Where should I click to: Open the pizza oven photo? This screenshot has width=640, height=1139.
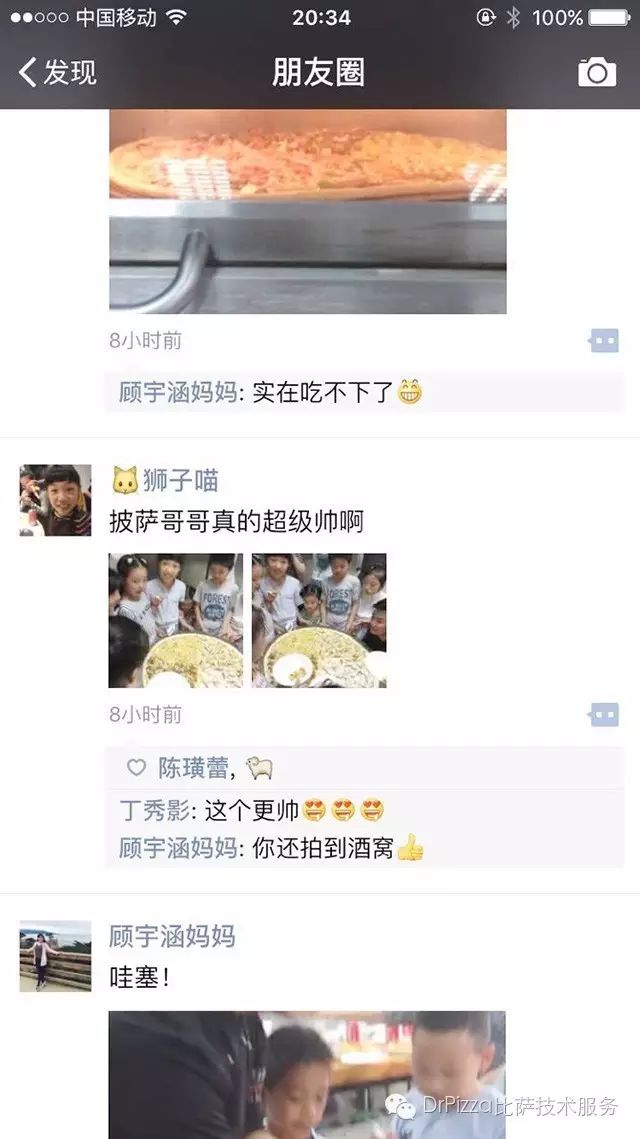click(307, 212)
